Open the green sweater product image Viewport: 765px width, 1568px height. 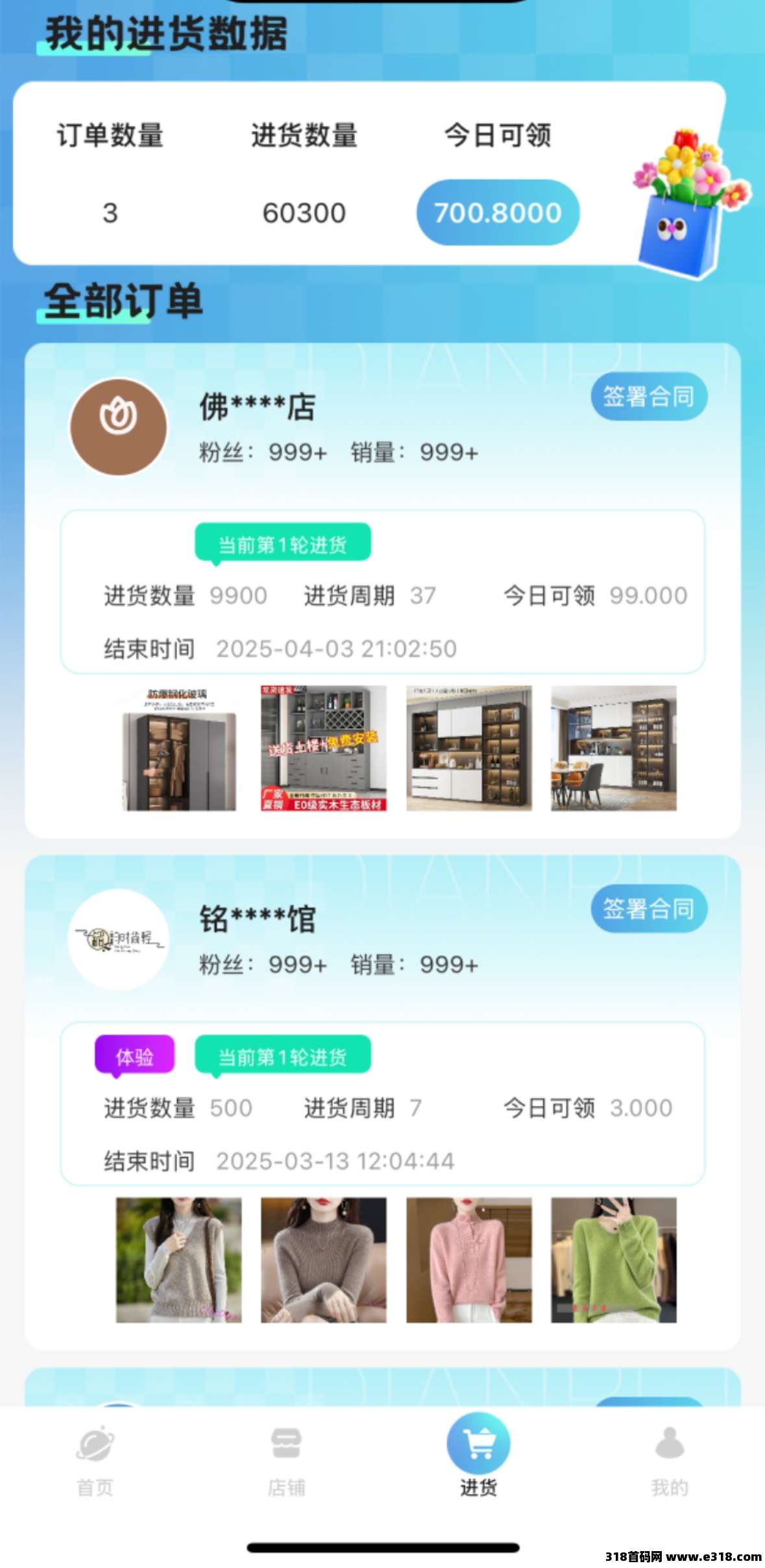pyautogui.click(x=613, y=1260)
